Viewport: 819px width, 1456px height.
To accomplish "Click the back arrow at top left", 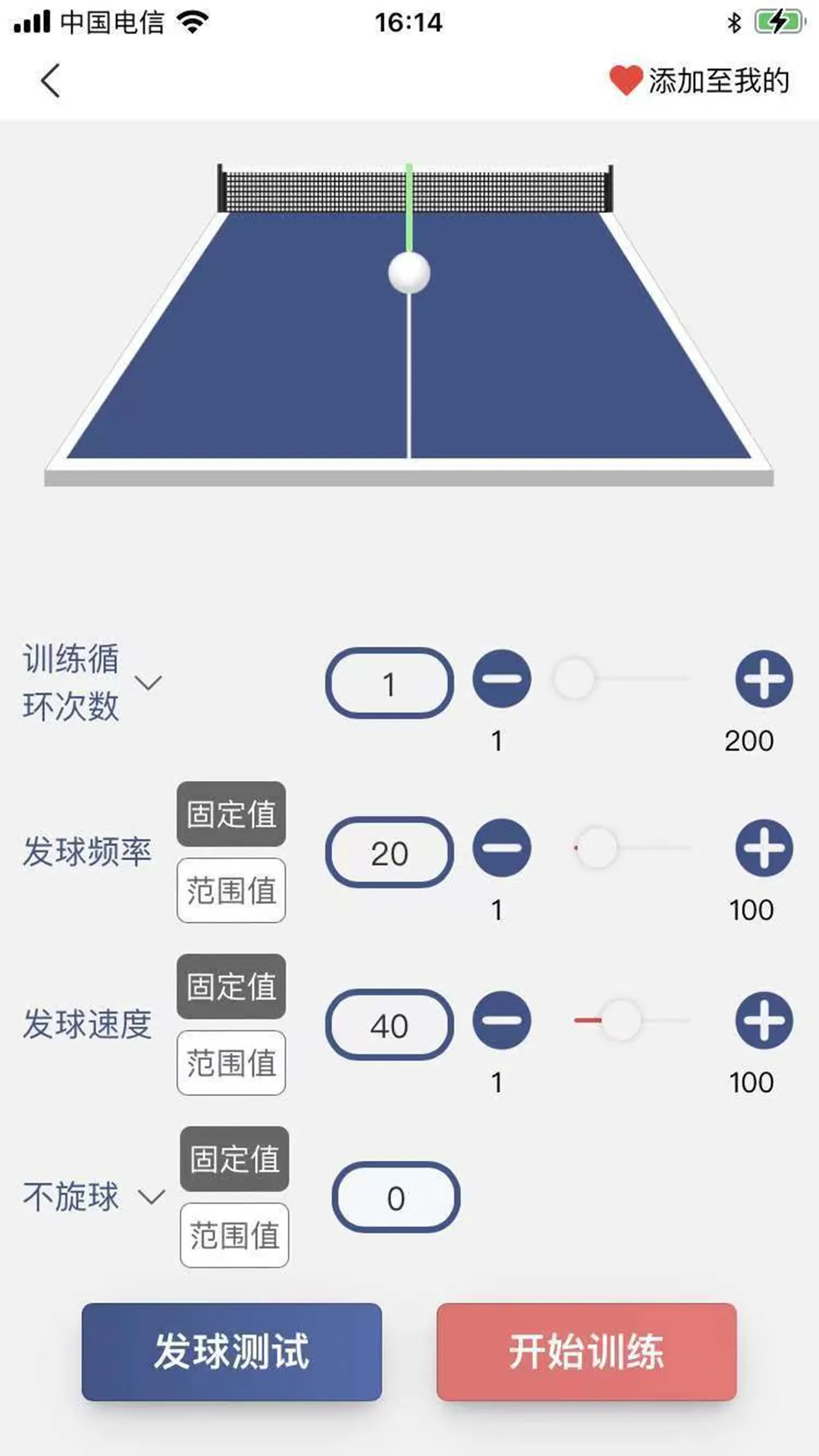I will pyautogui.click(x=50, y=80).
